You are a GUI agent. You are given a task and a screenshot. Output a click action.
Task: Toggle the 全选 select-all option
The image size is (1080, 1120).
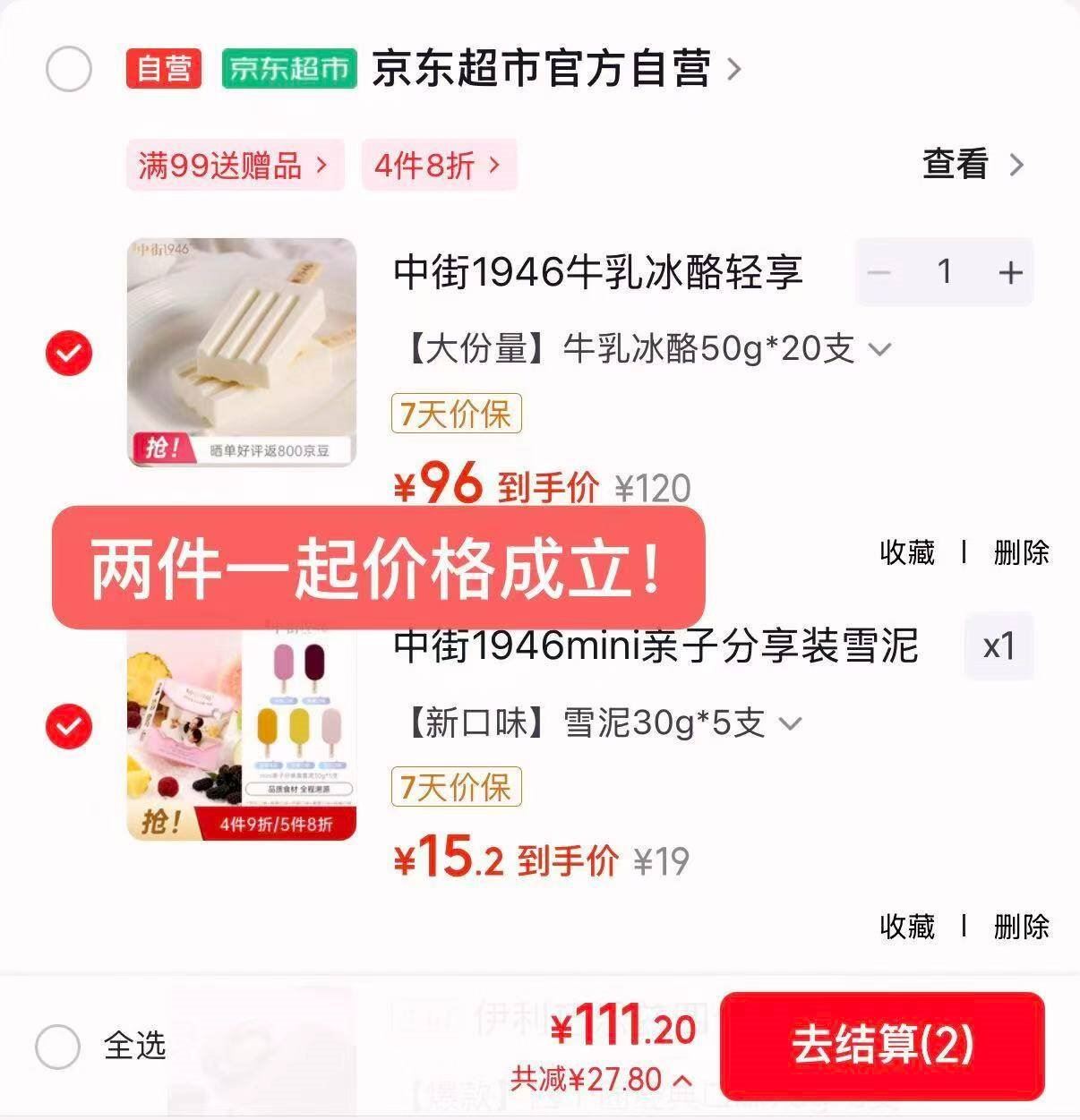(58, 1046)
